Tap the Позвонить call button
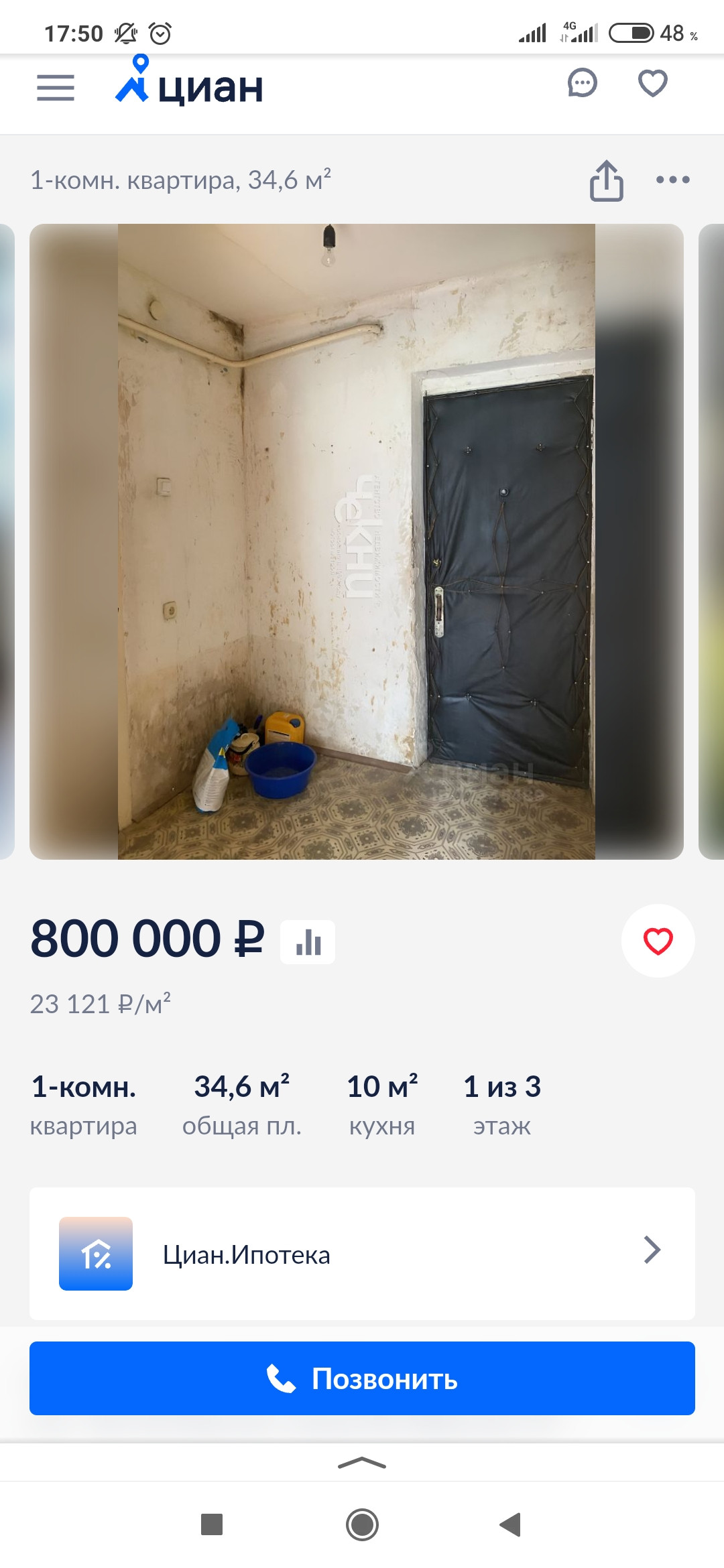Screen dimensions: 724x1568 pos(362,1378)
